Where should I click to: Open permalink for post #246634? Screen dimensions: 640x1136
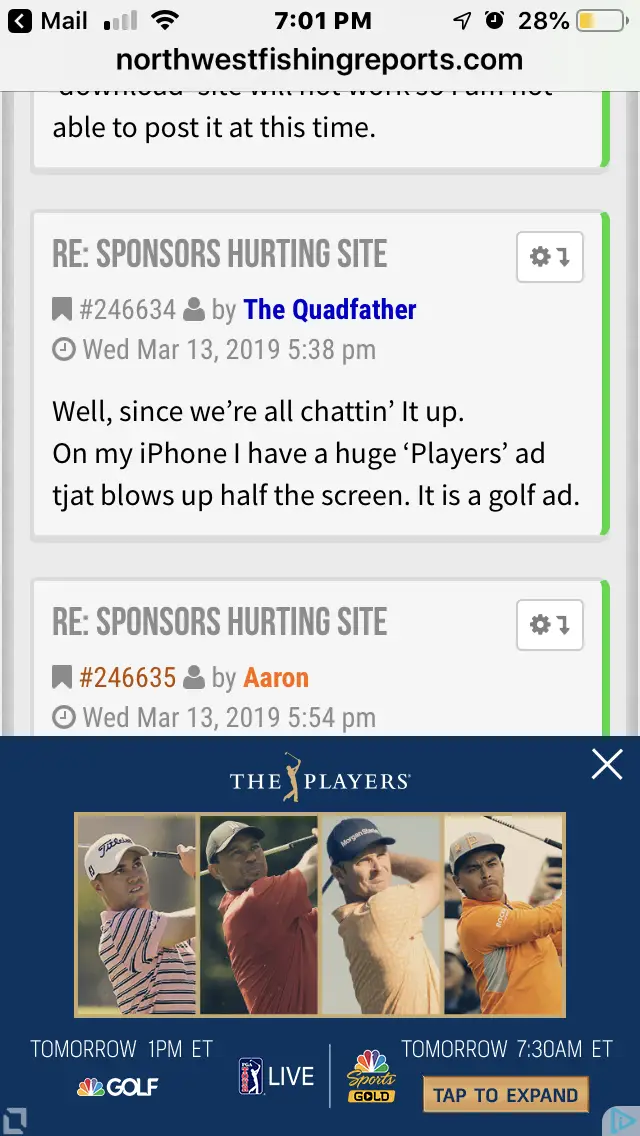tap(127, 310)
